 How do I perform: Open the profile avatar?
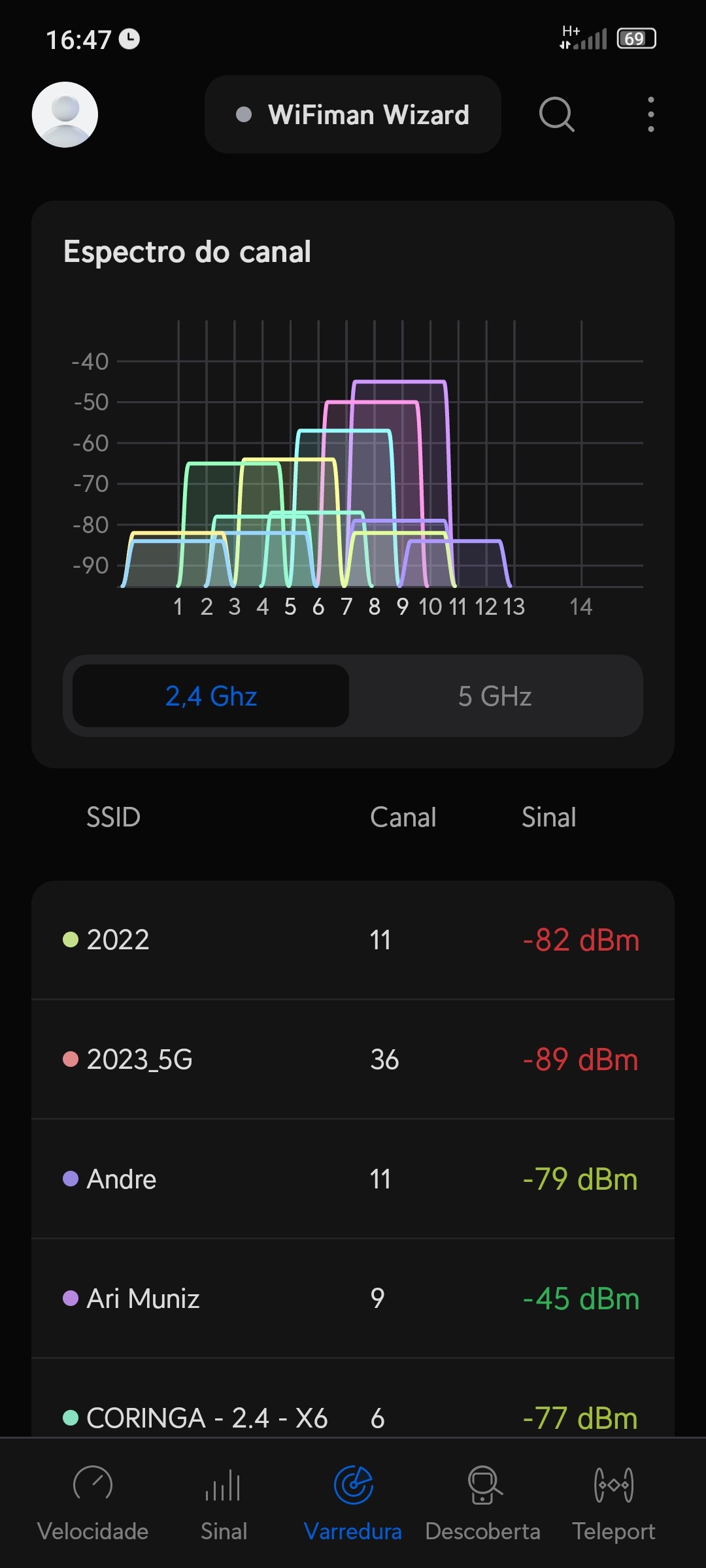(65, 114)
